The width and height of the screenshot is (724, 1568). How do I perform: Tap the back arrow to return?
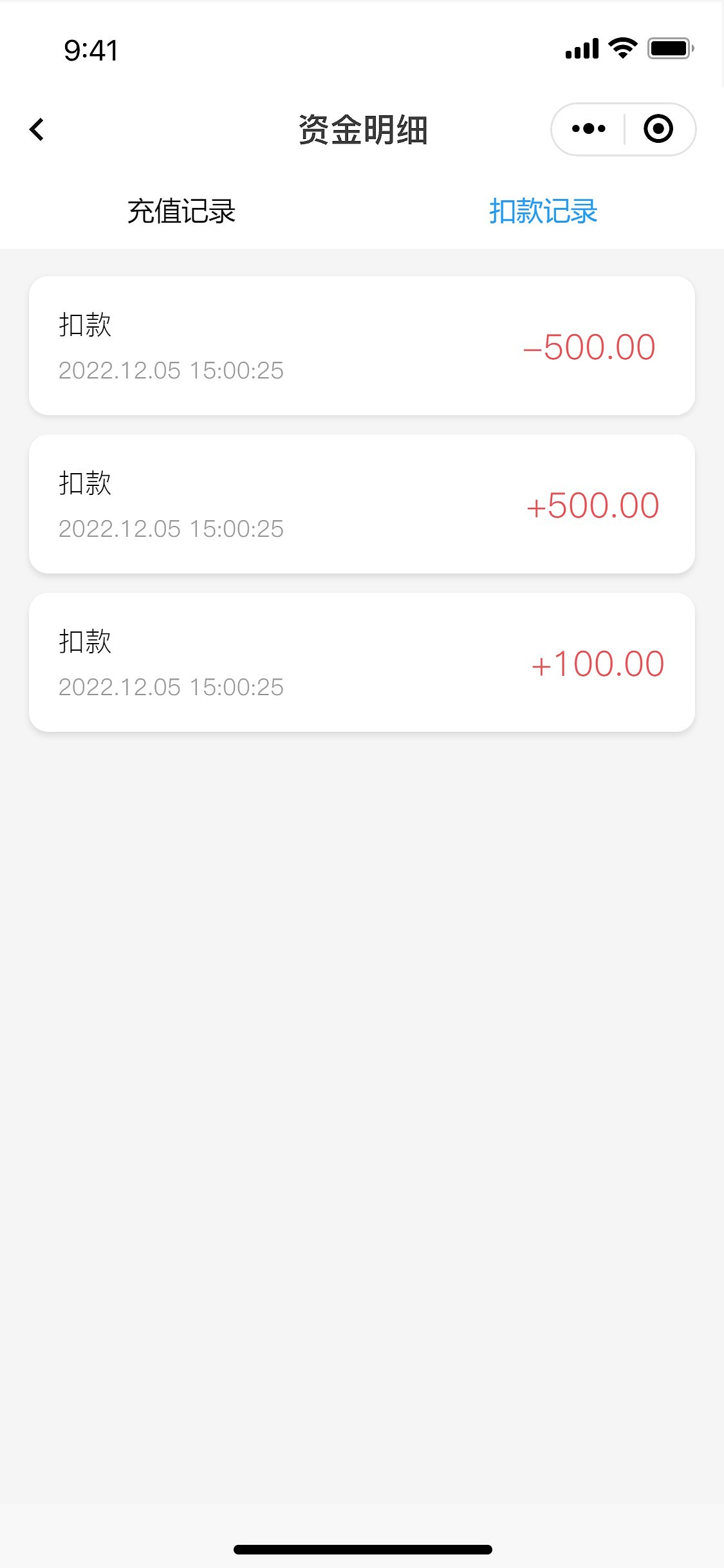pos(37,129)
